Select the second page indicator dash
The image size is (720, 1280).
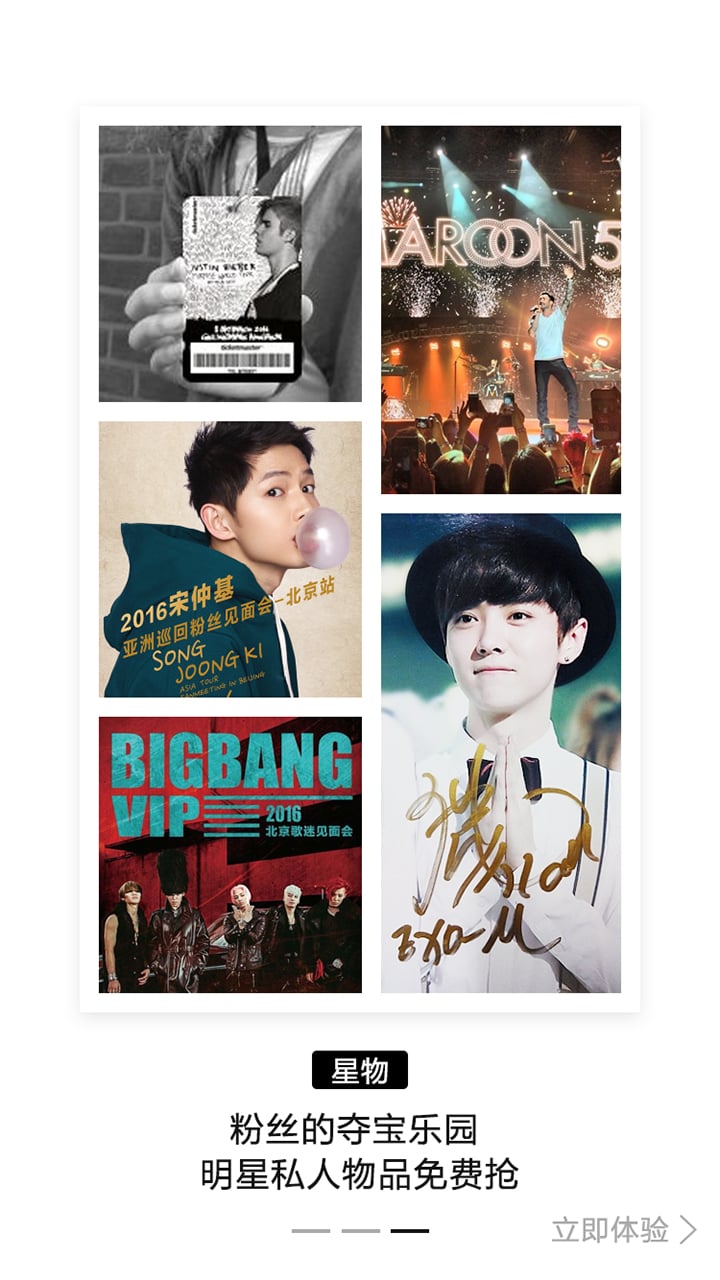[x=361, y=1231]
